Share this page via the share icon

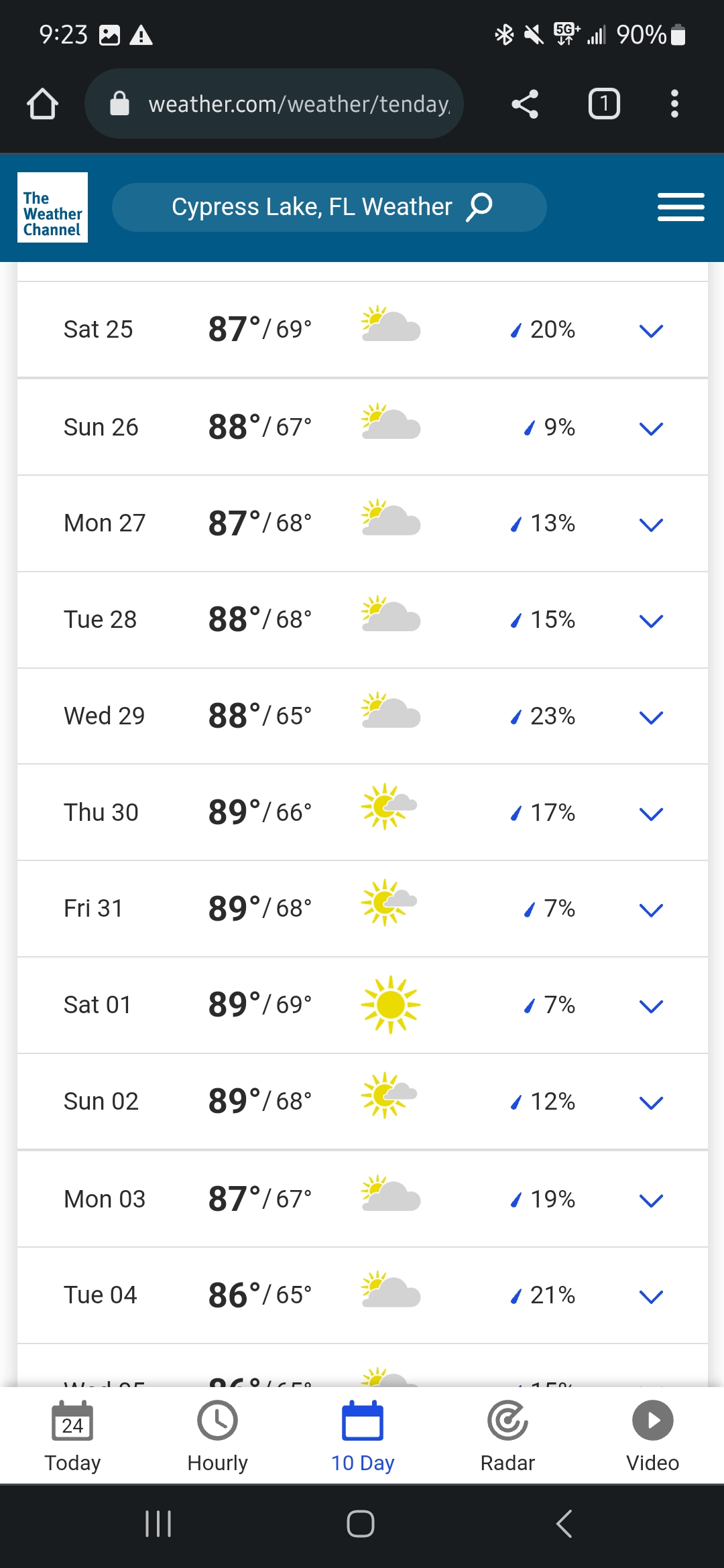525,104
